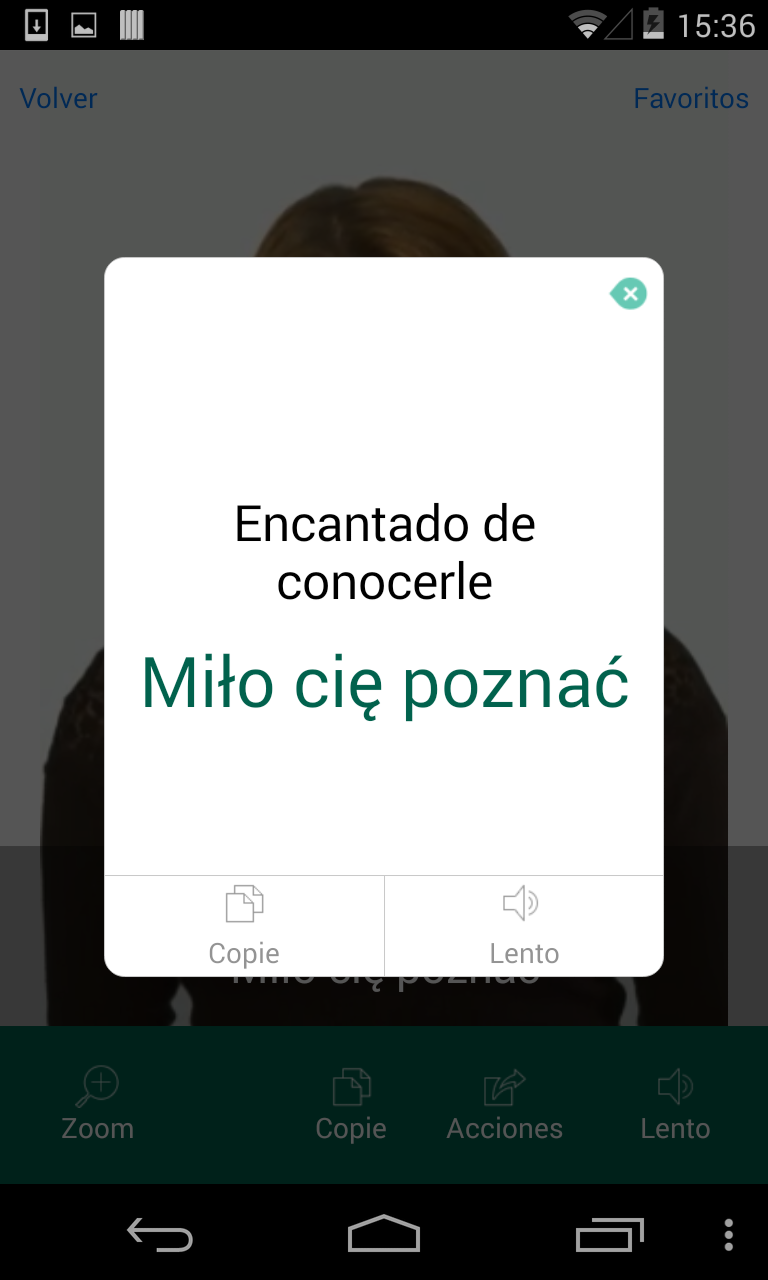Play slow audio with popup Lento
The width and height of the screenshot is (768, 1280).
523,925
